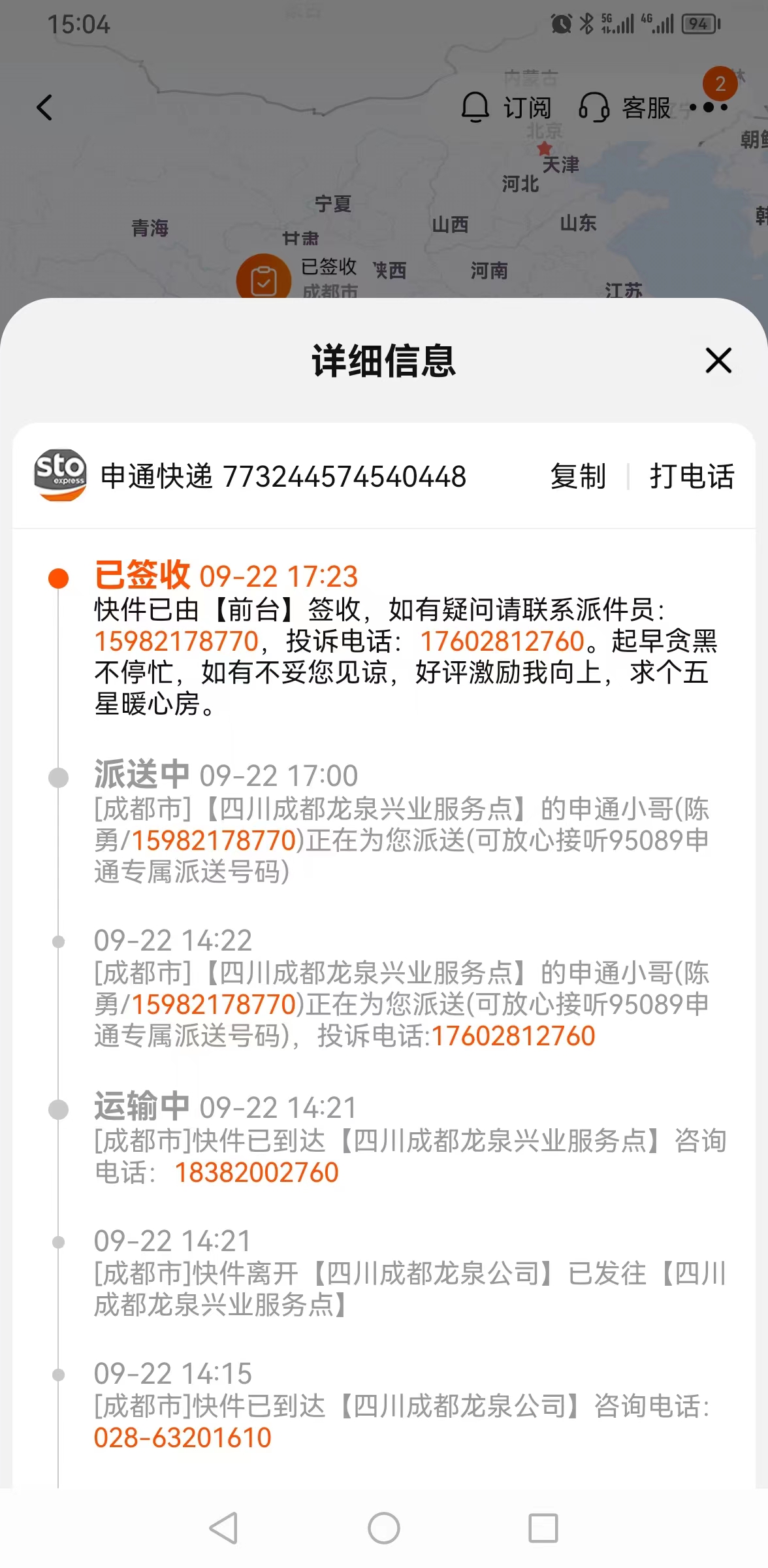Open 客服 customer service
Viewport: 768px width, 1568px height.
(625, 108)
